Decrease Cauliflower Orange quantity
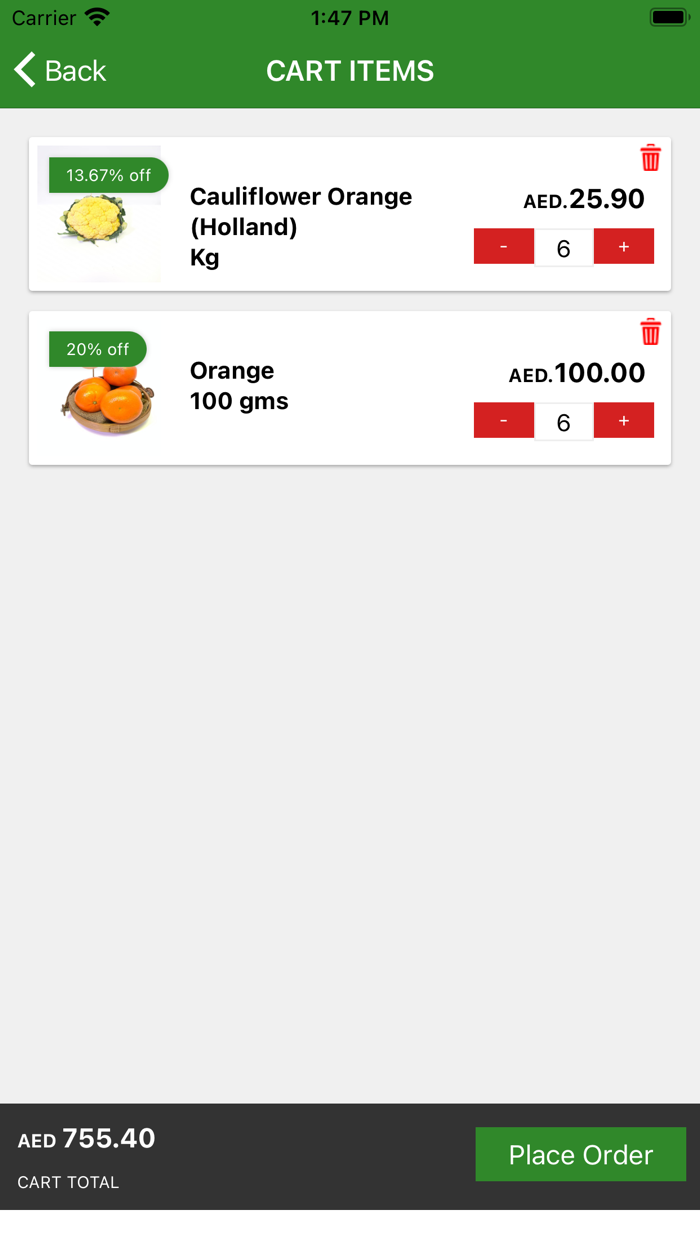The image size is (700, 1244). [503, 246]
